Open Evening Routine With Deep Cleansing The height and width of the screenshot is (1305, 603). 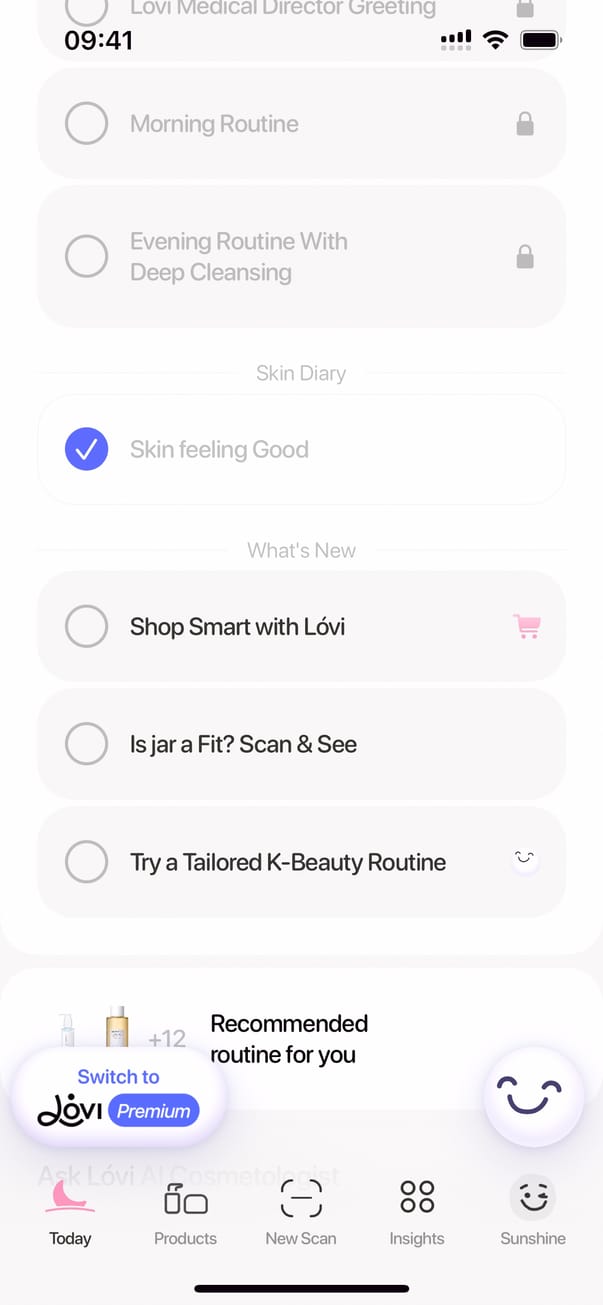pyautogui.click(x=300, y=257)
